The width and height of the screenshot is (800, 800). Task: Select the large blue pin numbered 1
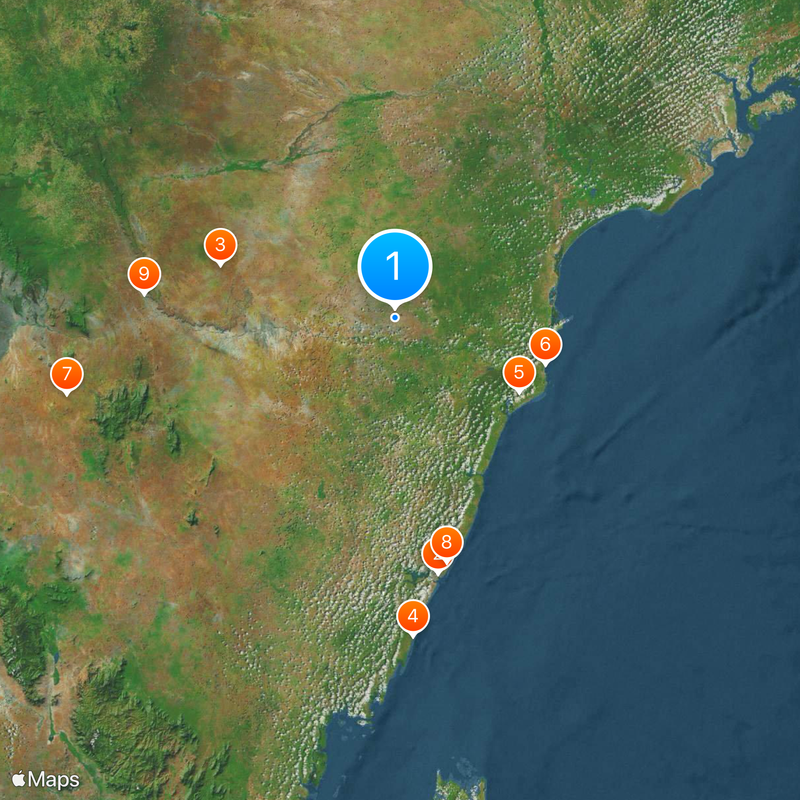pos(395,266)
